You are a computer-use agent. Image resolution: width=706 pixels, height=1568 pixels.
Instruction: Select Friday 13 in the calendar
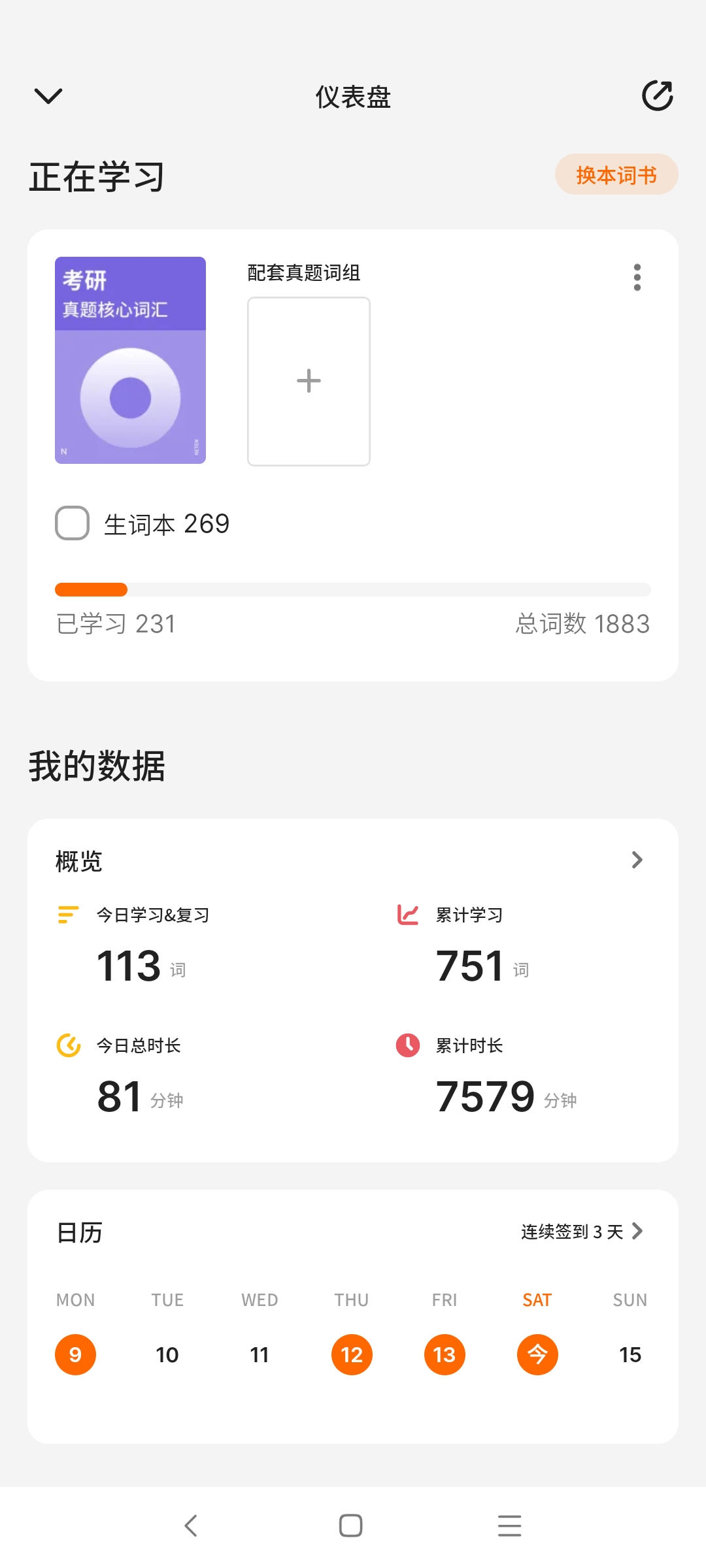[x=445, y=1354]
